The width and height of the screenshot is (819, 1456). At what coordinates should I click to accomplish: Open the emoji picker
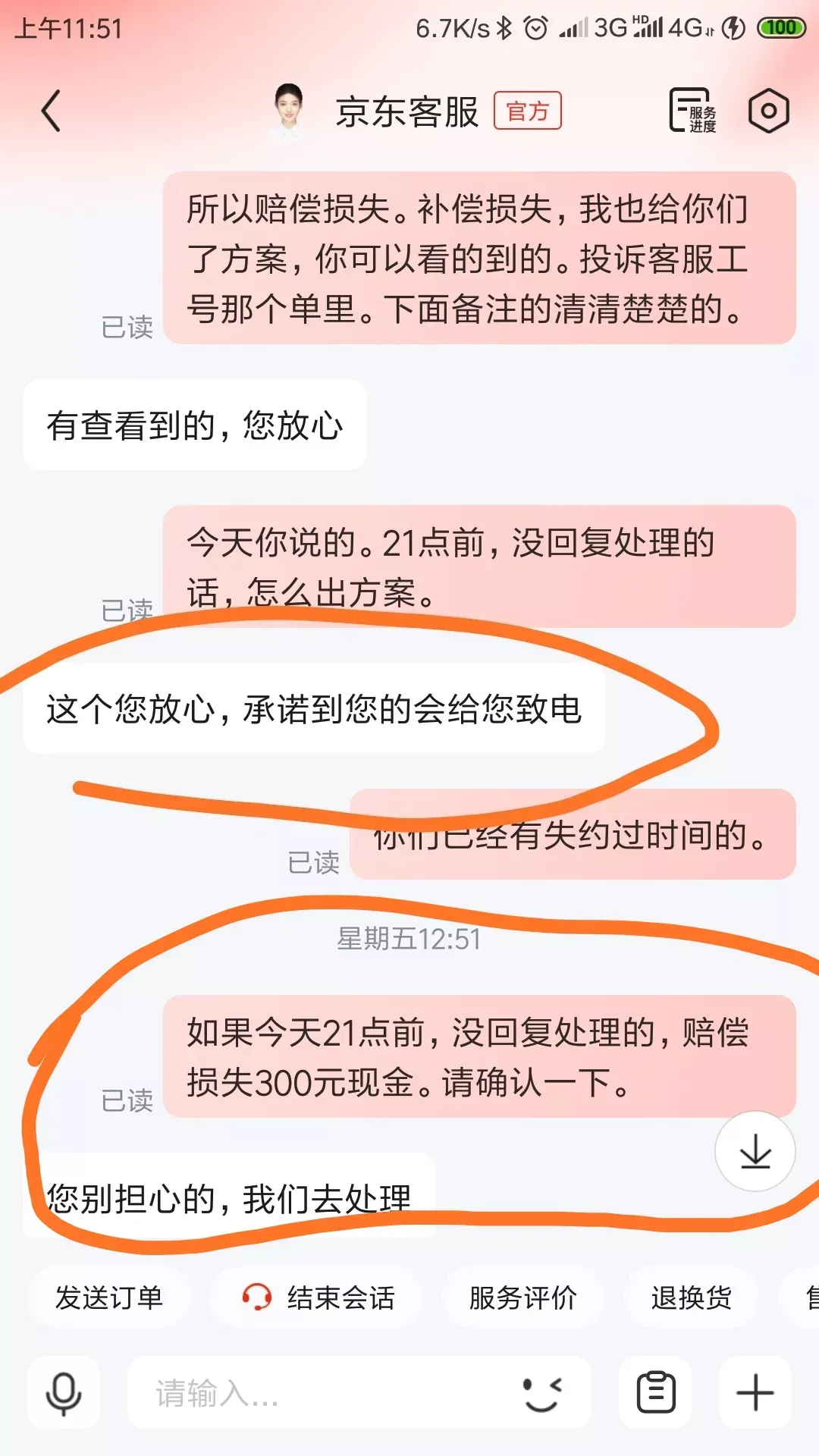(543, 1393)
